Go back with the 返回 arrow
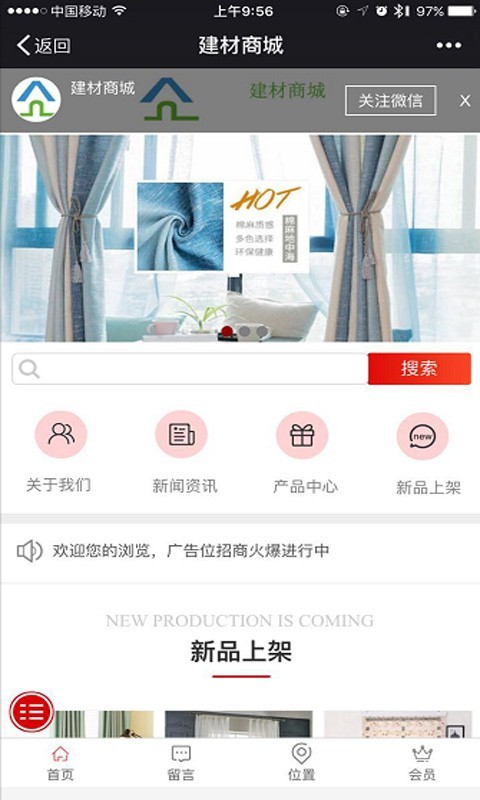480x800 pixels. [x=43, y=45]
